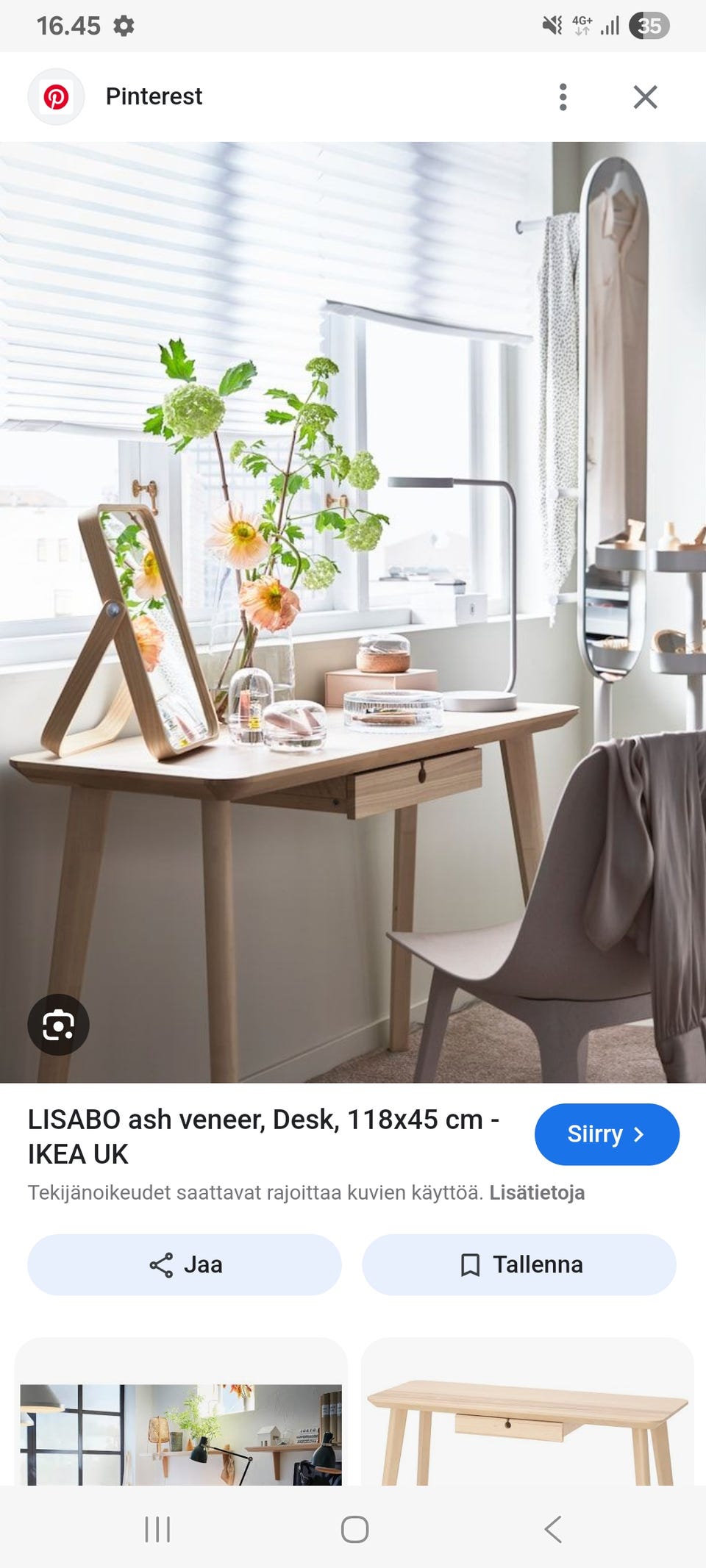Screen dimensions: 706x1568
Task: Save the image with Tallenna
Action: click(x=519, y=1264)
